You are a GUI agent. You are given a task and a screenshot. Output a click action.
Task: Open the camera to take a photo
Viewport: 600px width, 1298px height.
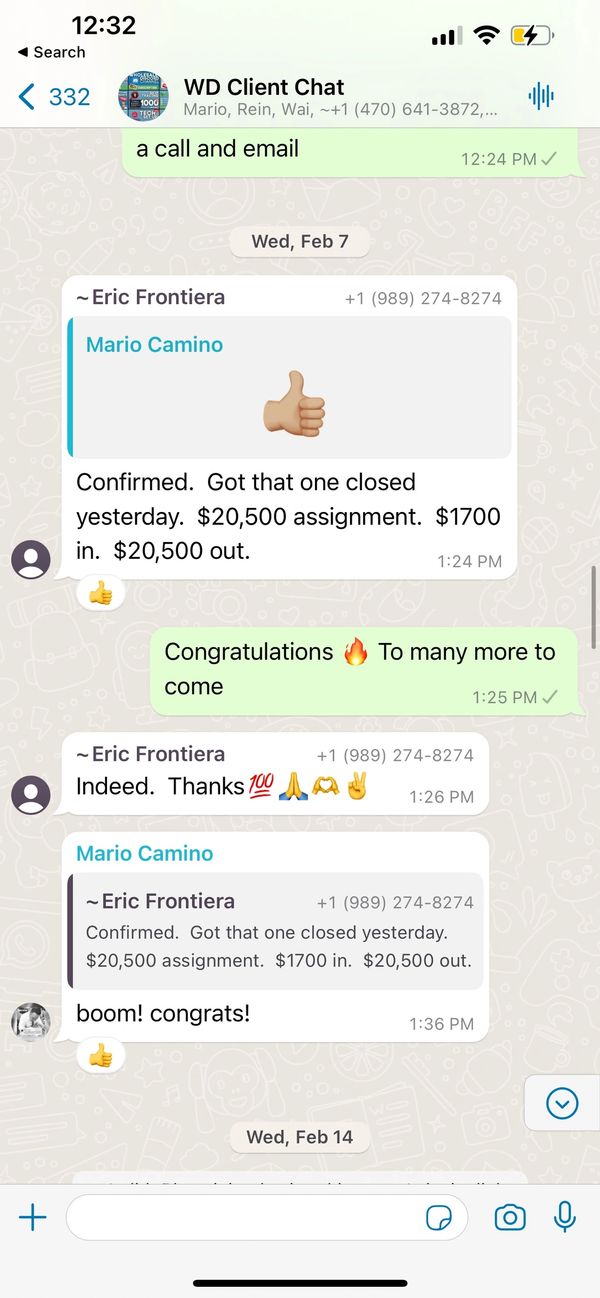tap(510, 1217)
